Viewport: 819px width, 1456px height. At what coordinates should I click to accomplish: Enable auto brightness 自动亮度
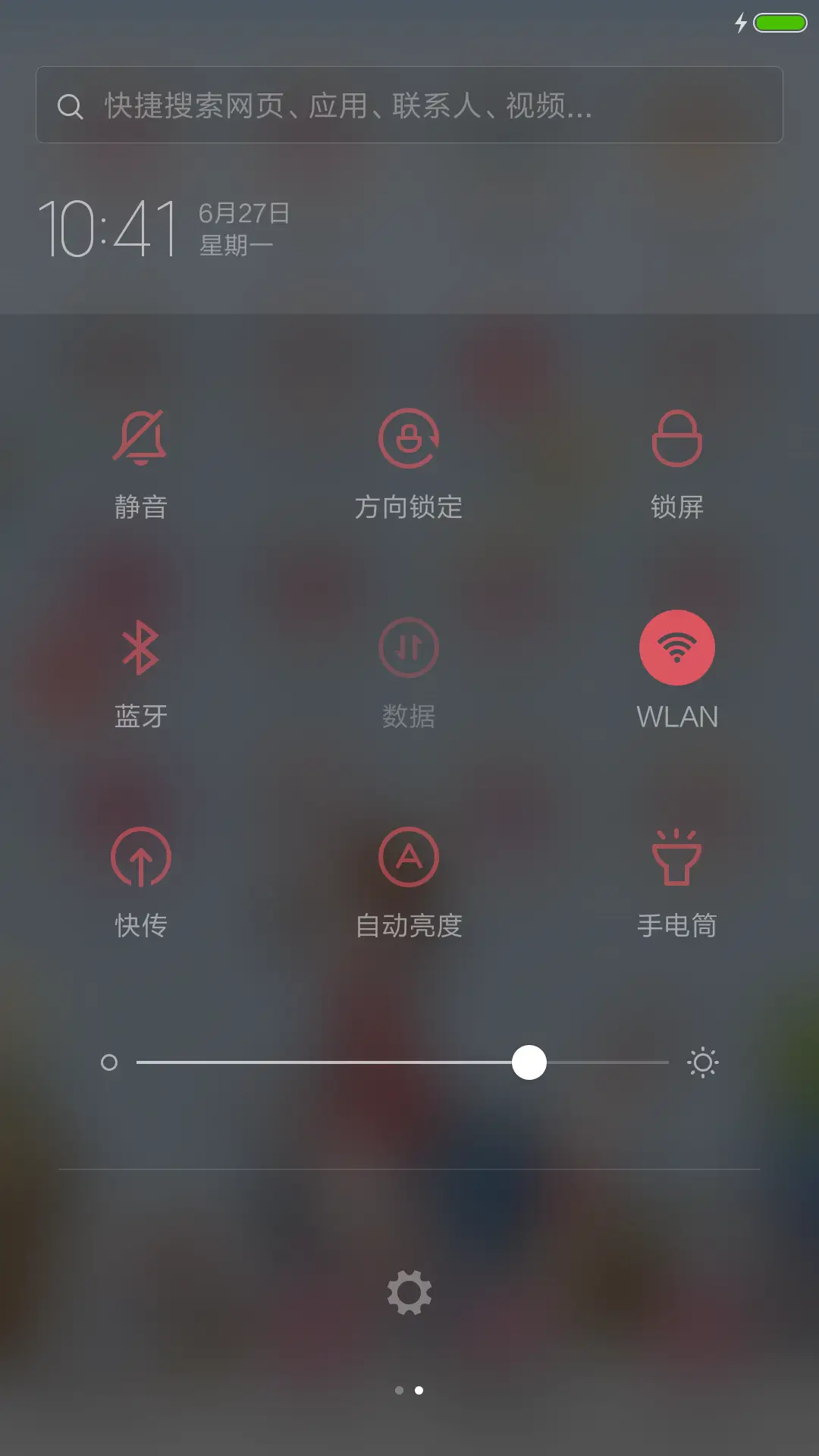(x=409, y=855)
